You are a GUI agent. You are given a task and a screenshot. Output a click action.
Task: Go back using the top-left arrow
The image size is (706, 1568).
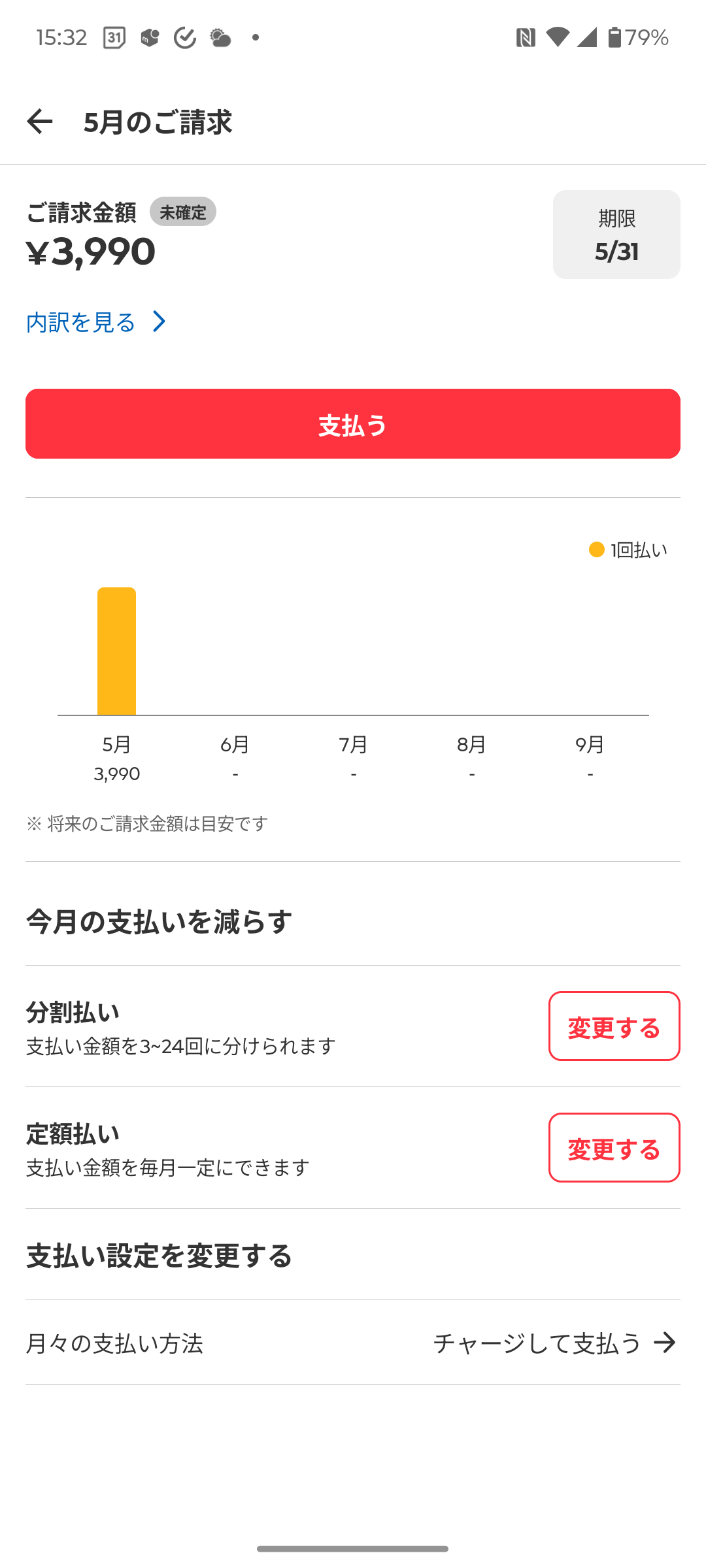tap(39, 122)
